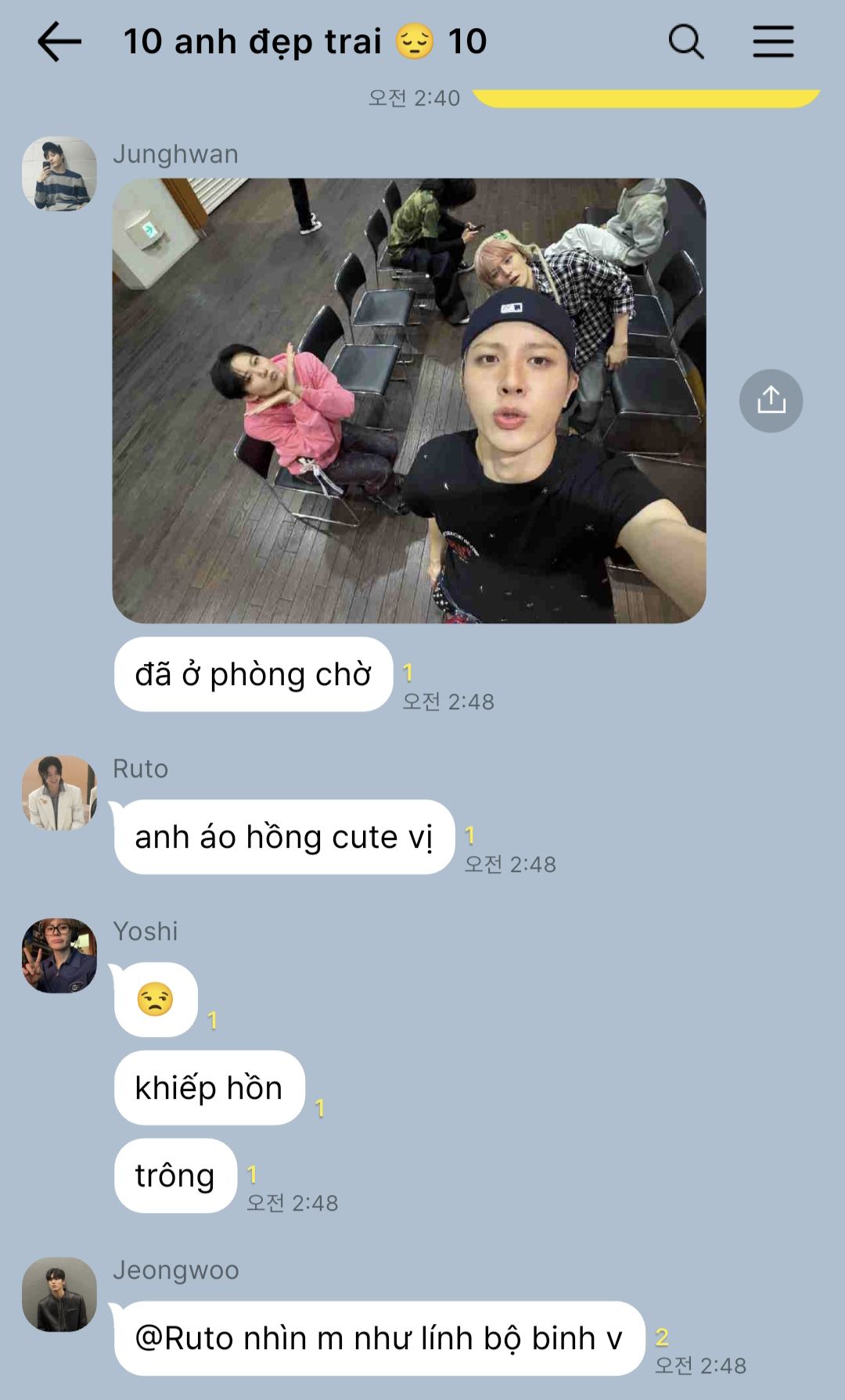This screenshot has height=1400, width=845.
Task: Share Junghwan's photo
Action: pyautogui.click(x=771, y=400)
